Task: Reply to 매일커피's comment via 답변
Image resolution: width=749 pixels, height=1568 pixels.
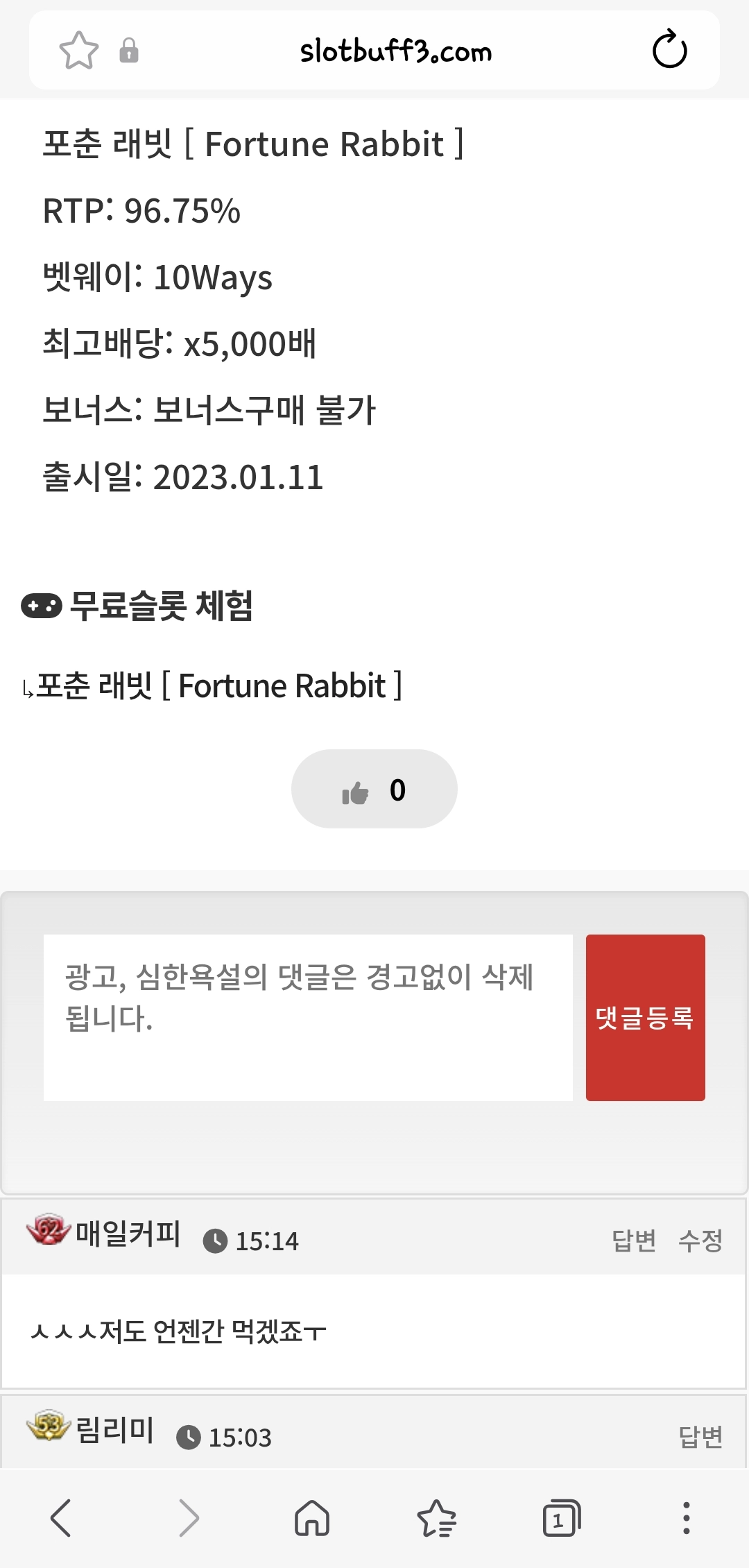Action: pos(634,1240)
